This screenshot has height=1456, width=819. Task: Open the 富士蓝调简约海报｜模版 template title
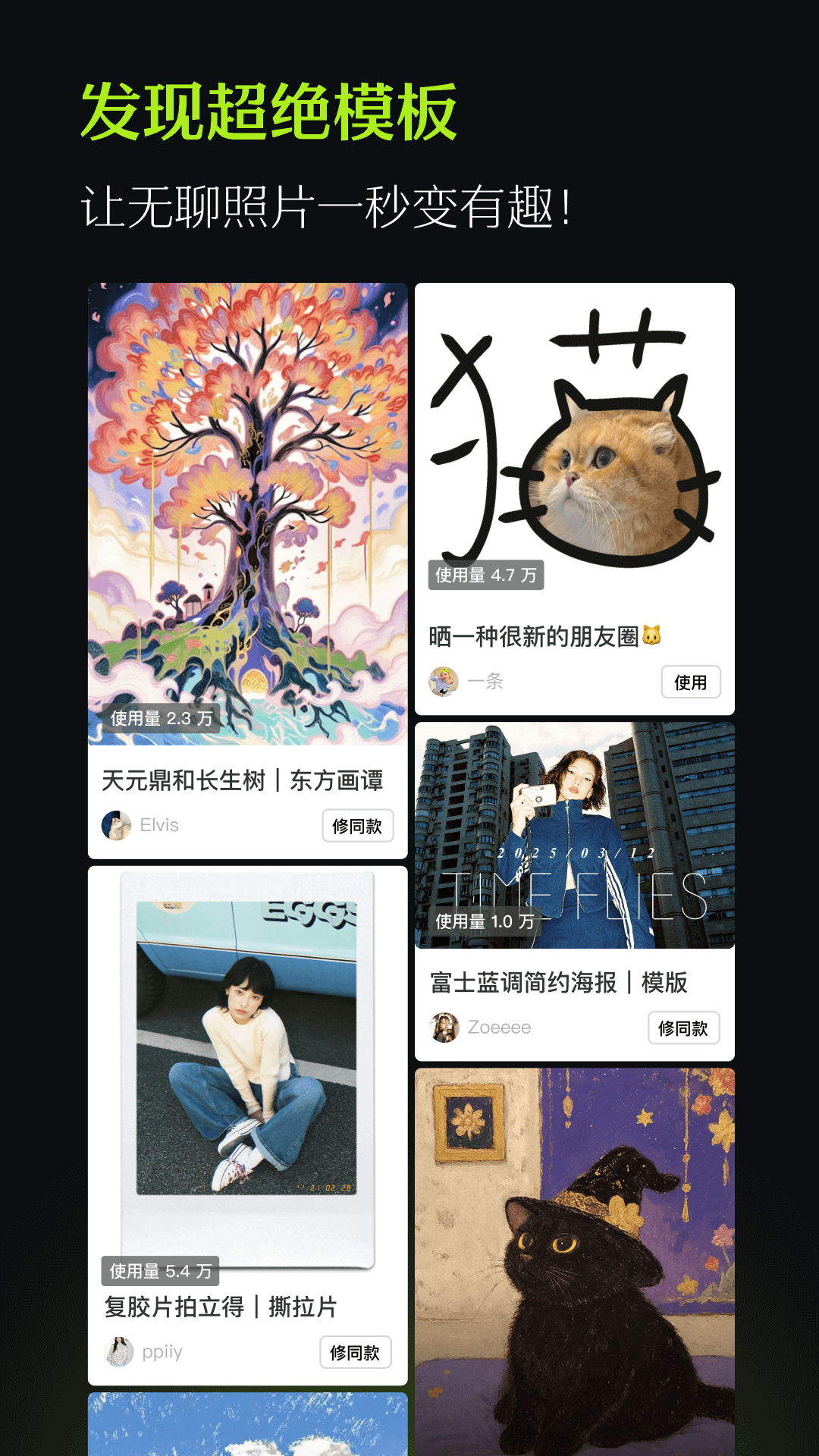pyautogui.click(x=559, y=984)
